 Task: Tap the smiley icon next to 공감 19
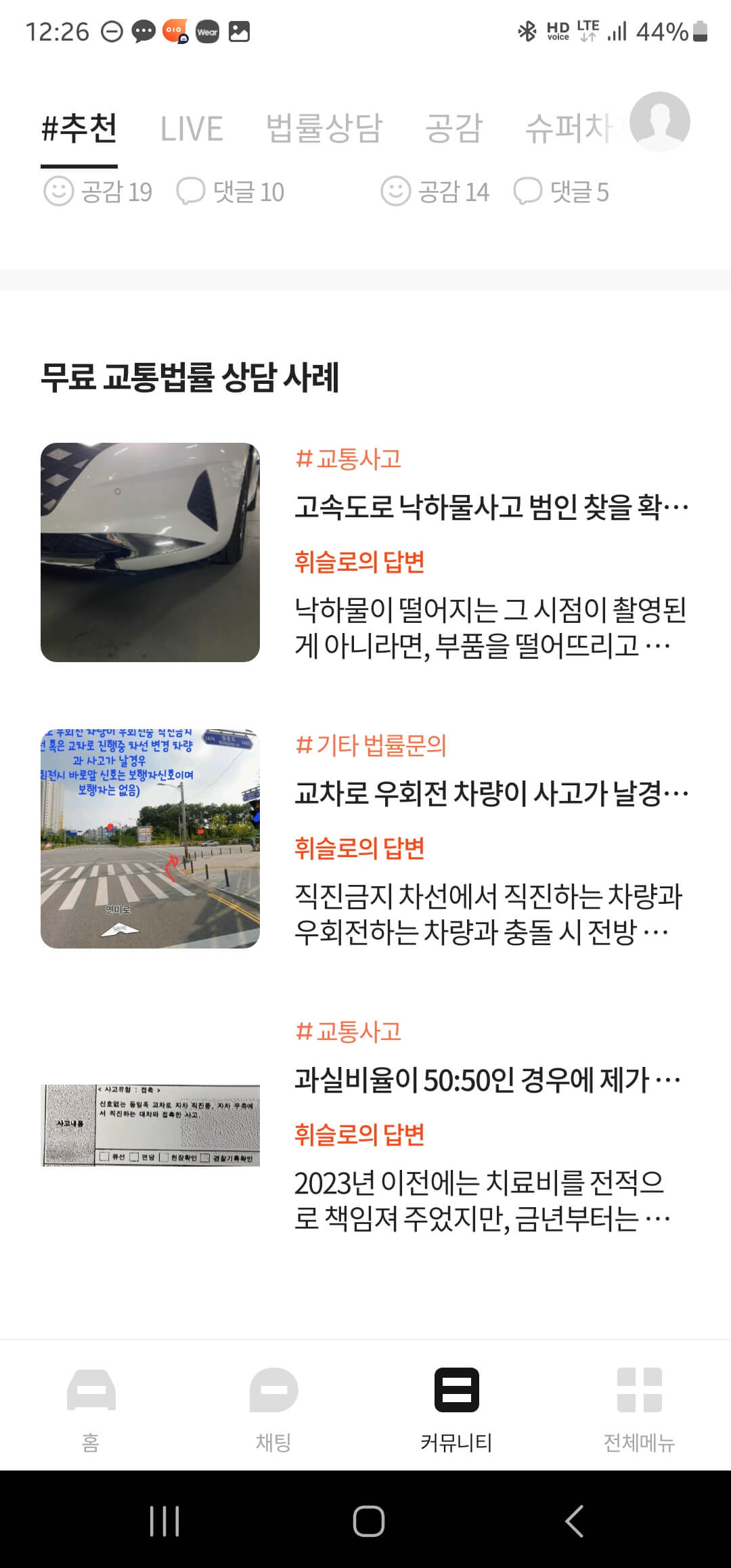tap(61, 192)
